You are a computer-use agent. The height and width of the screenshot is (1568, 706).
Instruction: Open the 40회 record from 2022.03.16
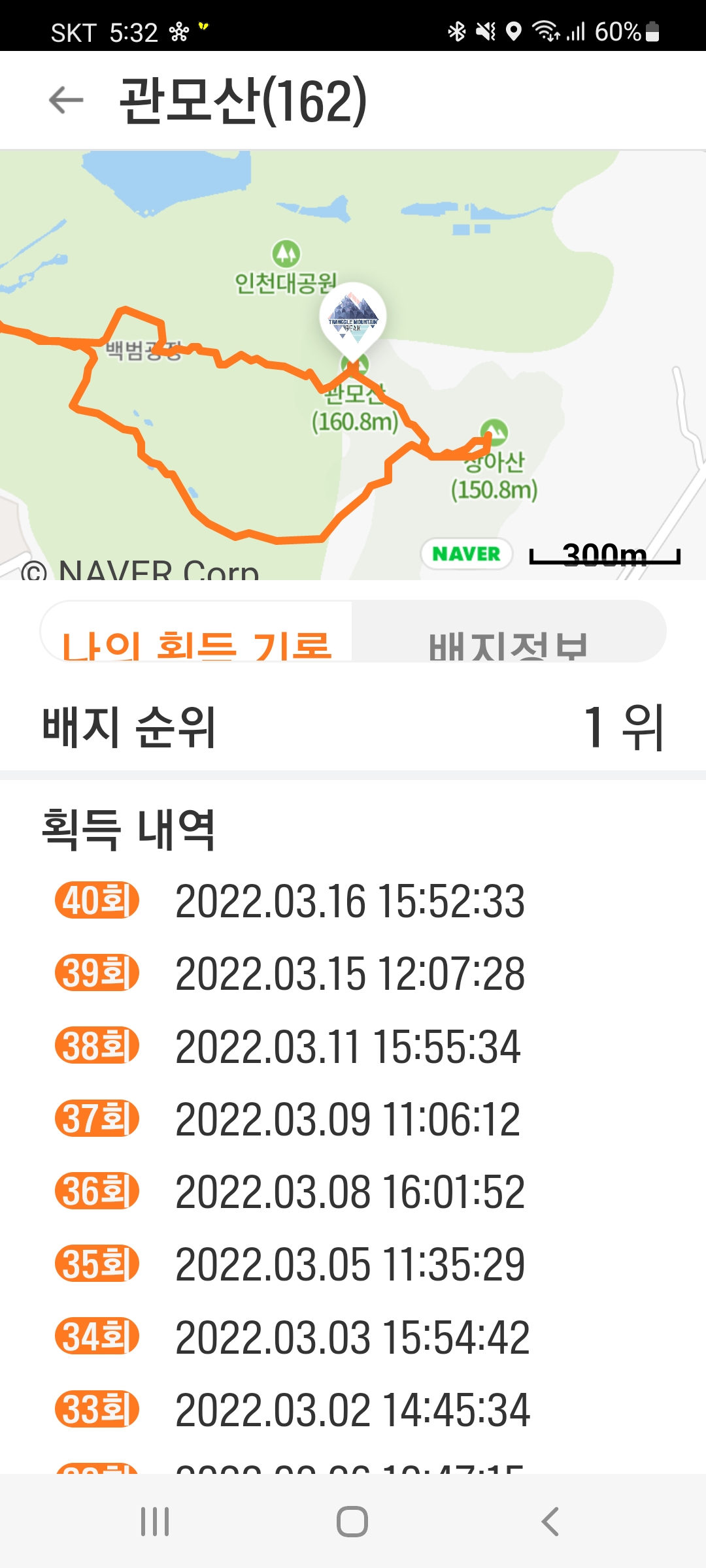353,901
